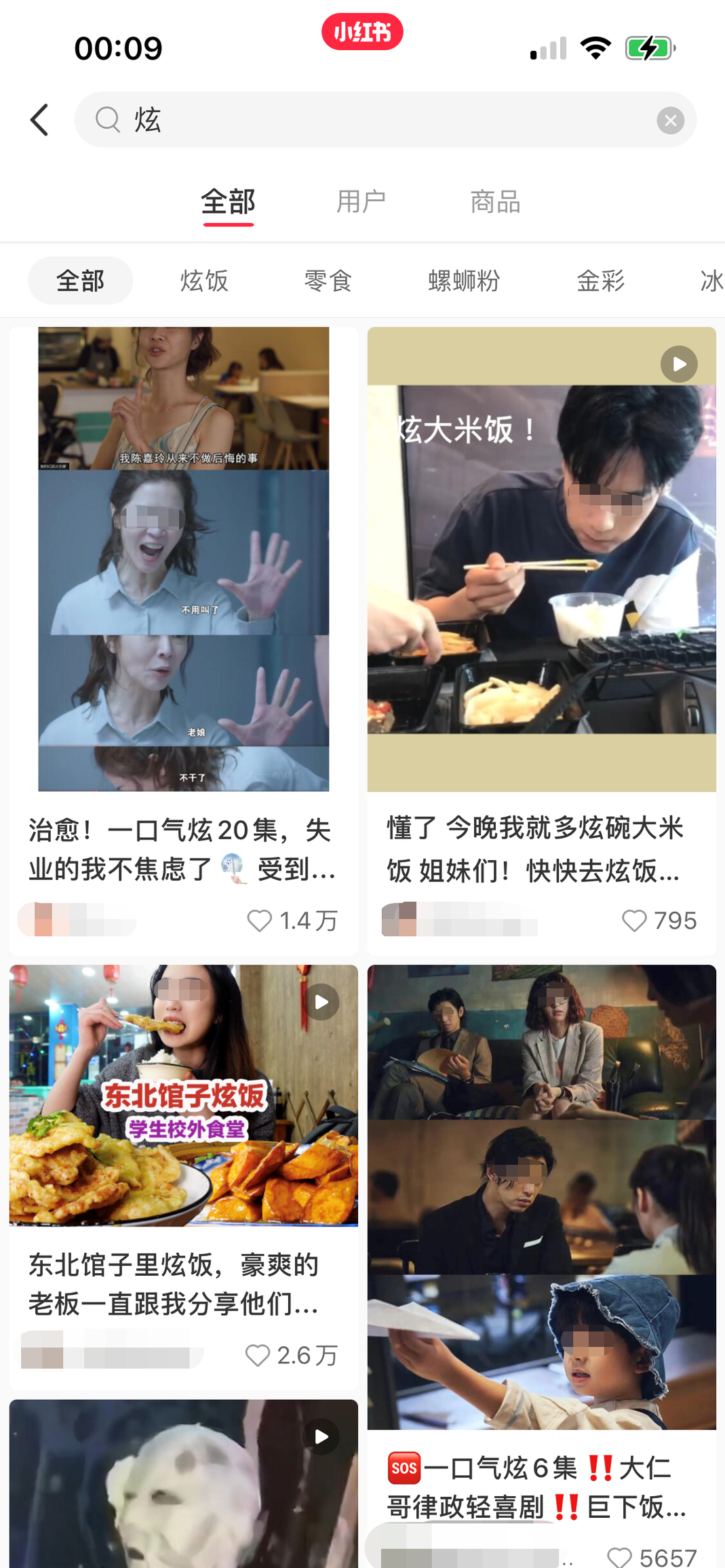725x1568 pixels.
Task: Select the 全部 top tab
Action: coord(228,202)
